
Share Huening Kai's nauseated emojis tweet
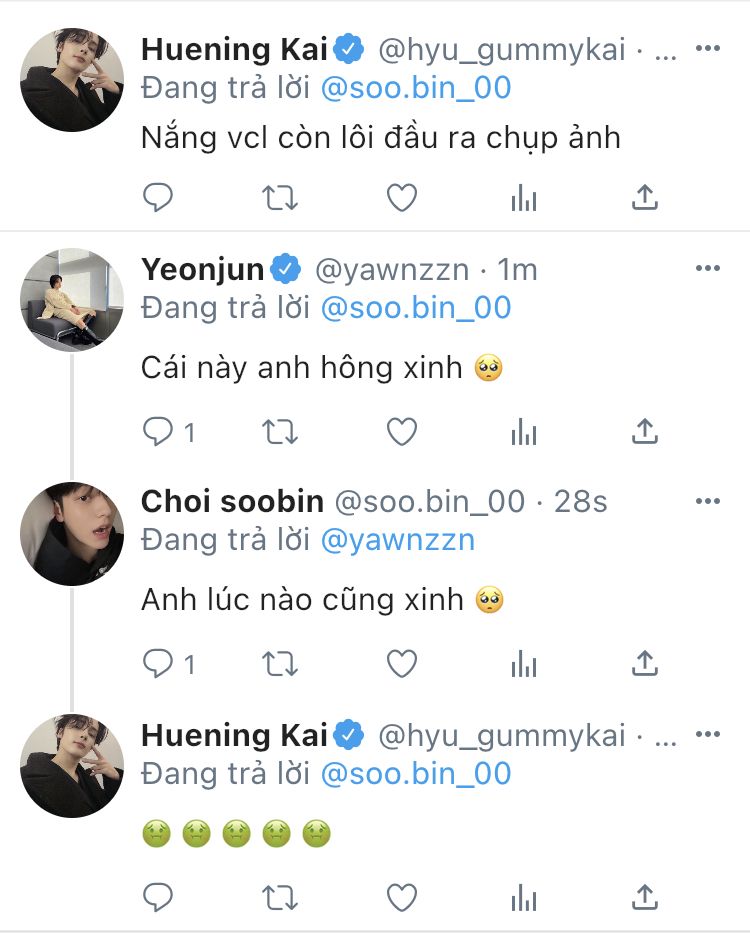[x=645, y=895]
